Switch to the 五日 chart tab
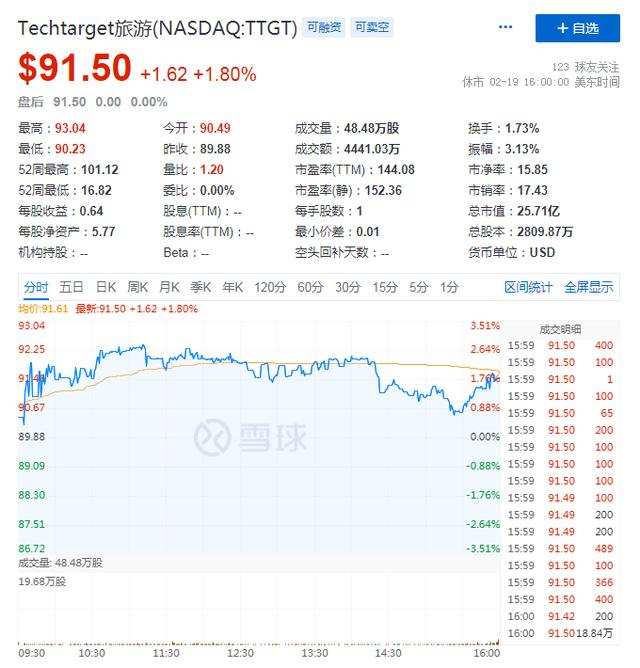Image resolution: width=640 pixels, height=668 pixels. [x=71, y=287]
